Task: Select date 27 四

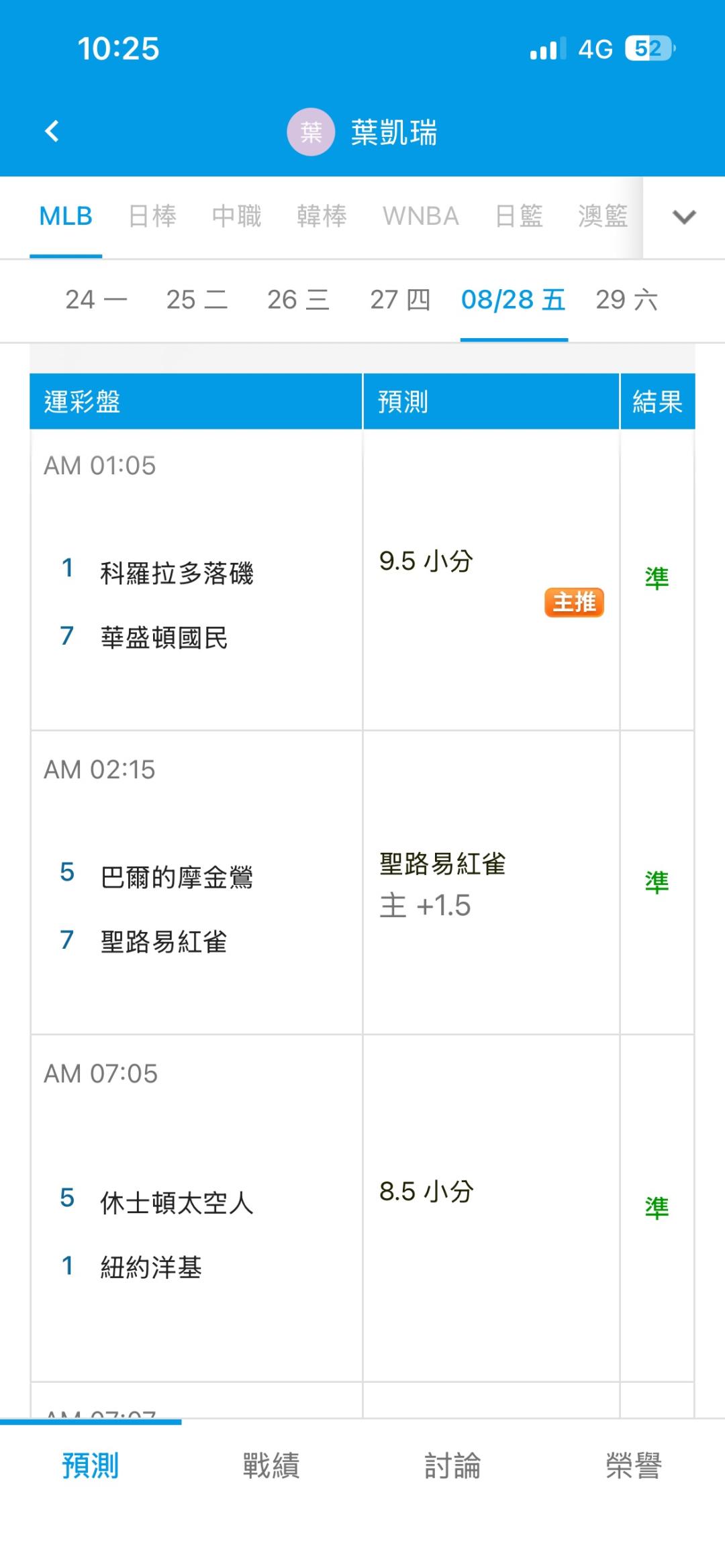Action: (400, 299)
